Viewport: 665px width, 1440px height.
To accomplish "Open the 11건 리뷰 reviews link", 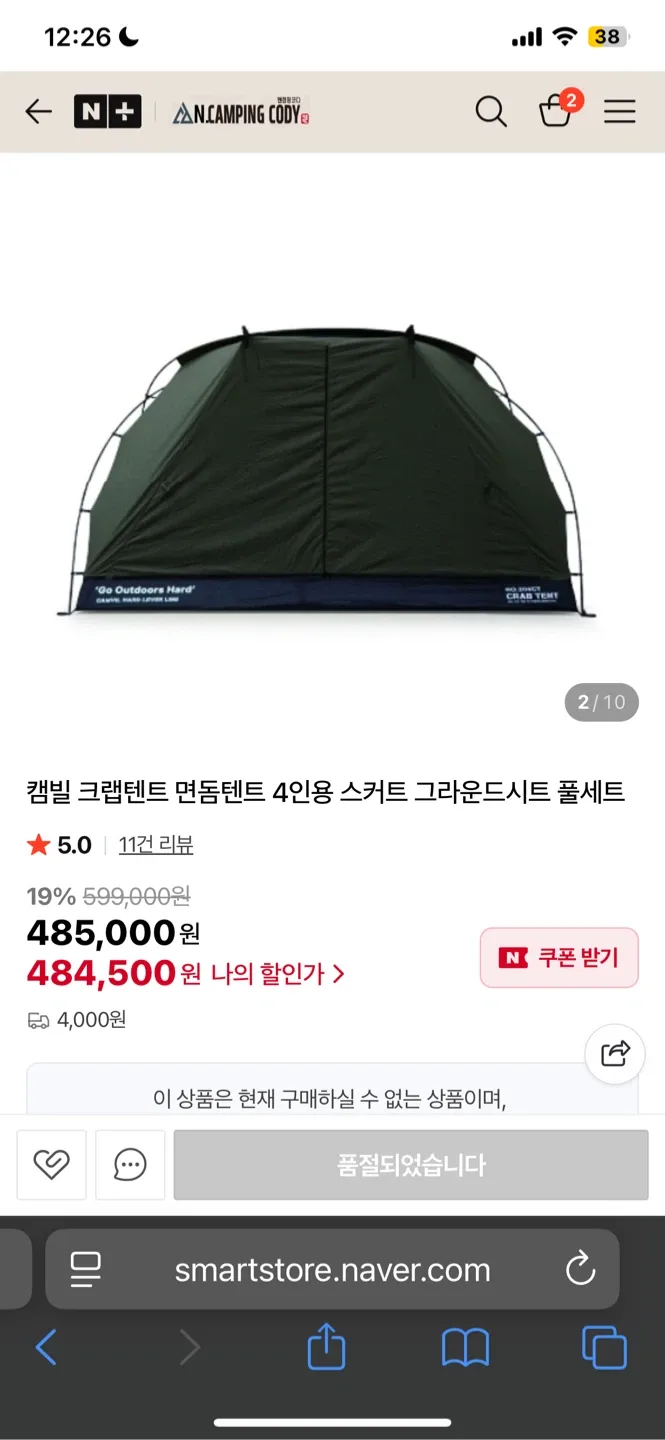I will click(x=155, y=845).
